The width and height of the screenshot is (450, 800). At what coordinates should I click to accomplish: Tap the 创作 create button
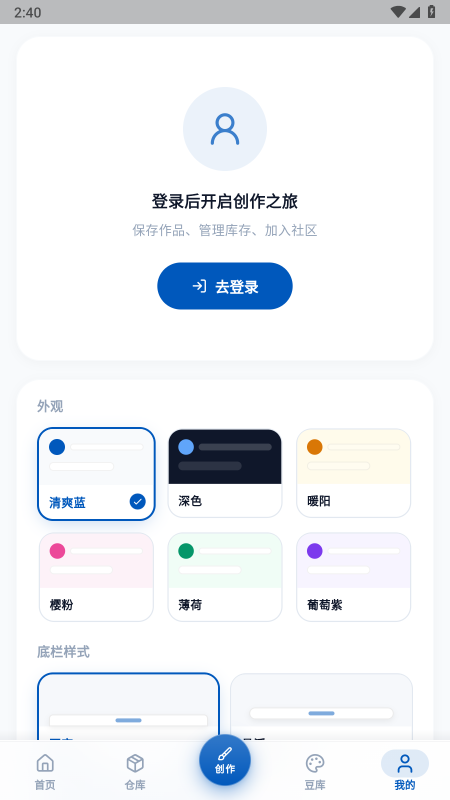click(224, 760)
